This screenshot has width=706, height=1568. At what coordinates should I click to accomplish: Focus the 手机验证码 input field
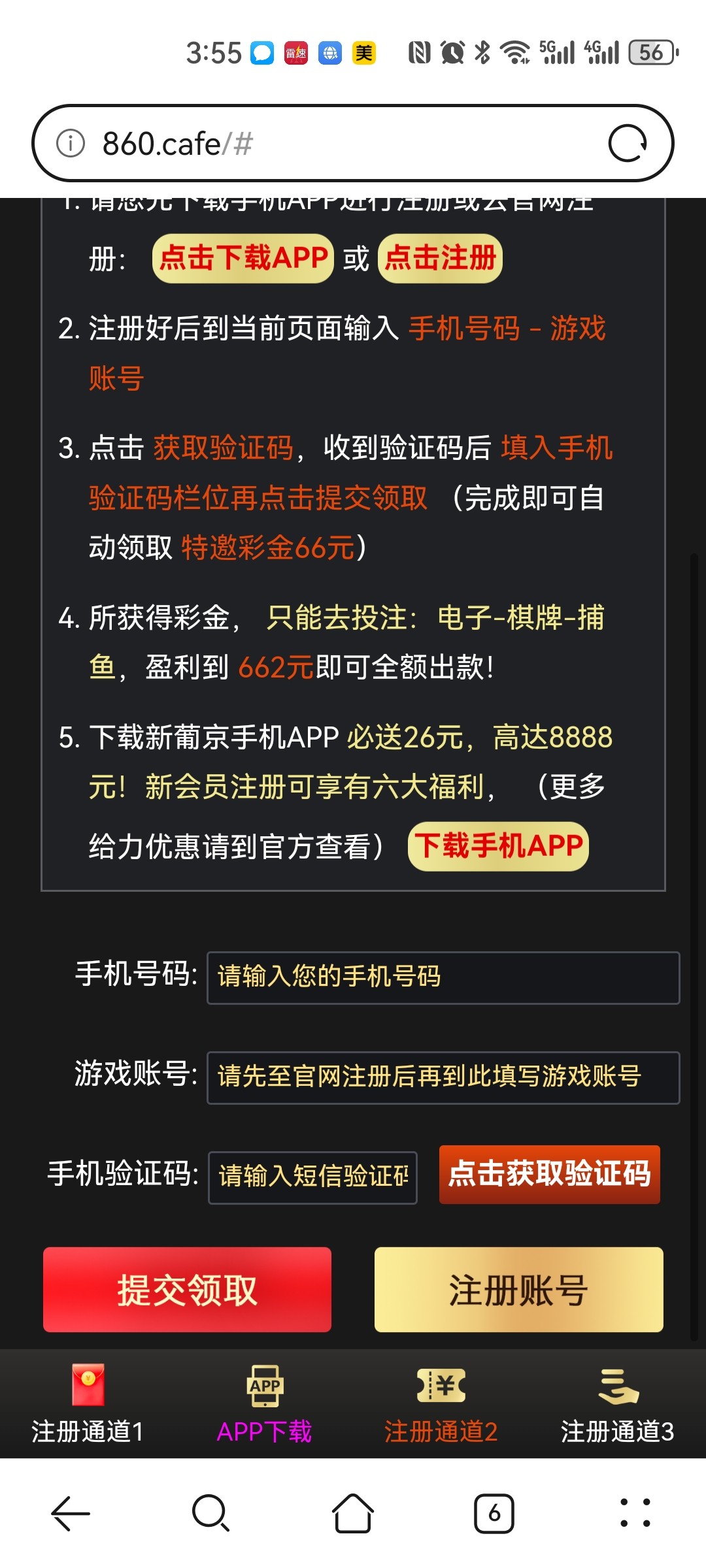pos(312,1177)
